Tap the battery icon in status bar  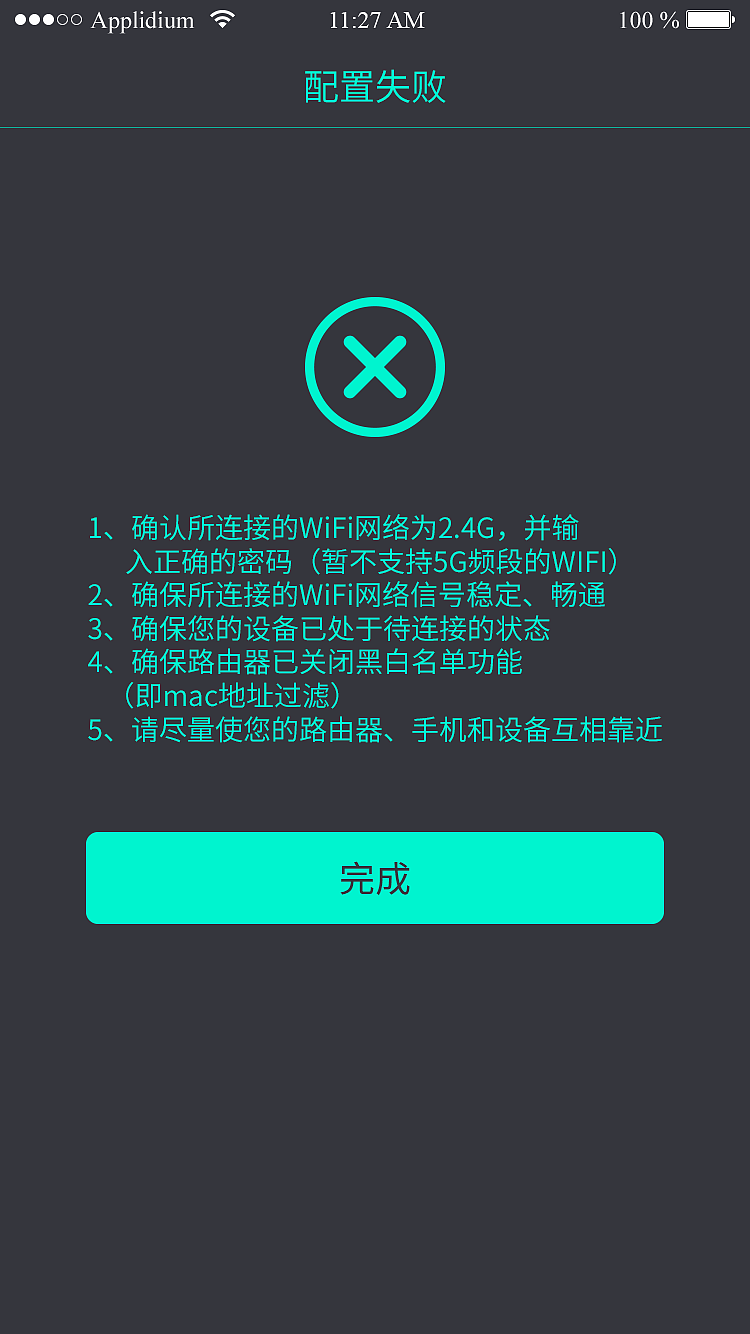point(712,18)
